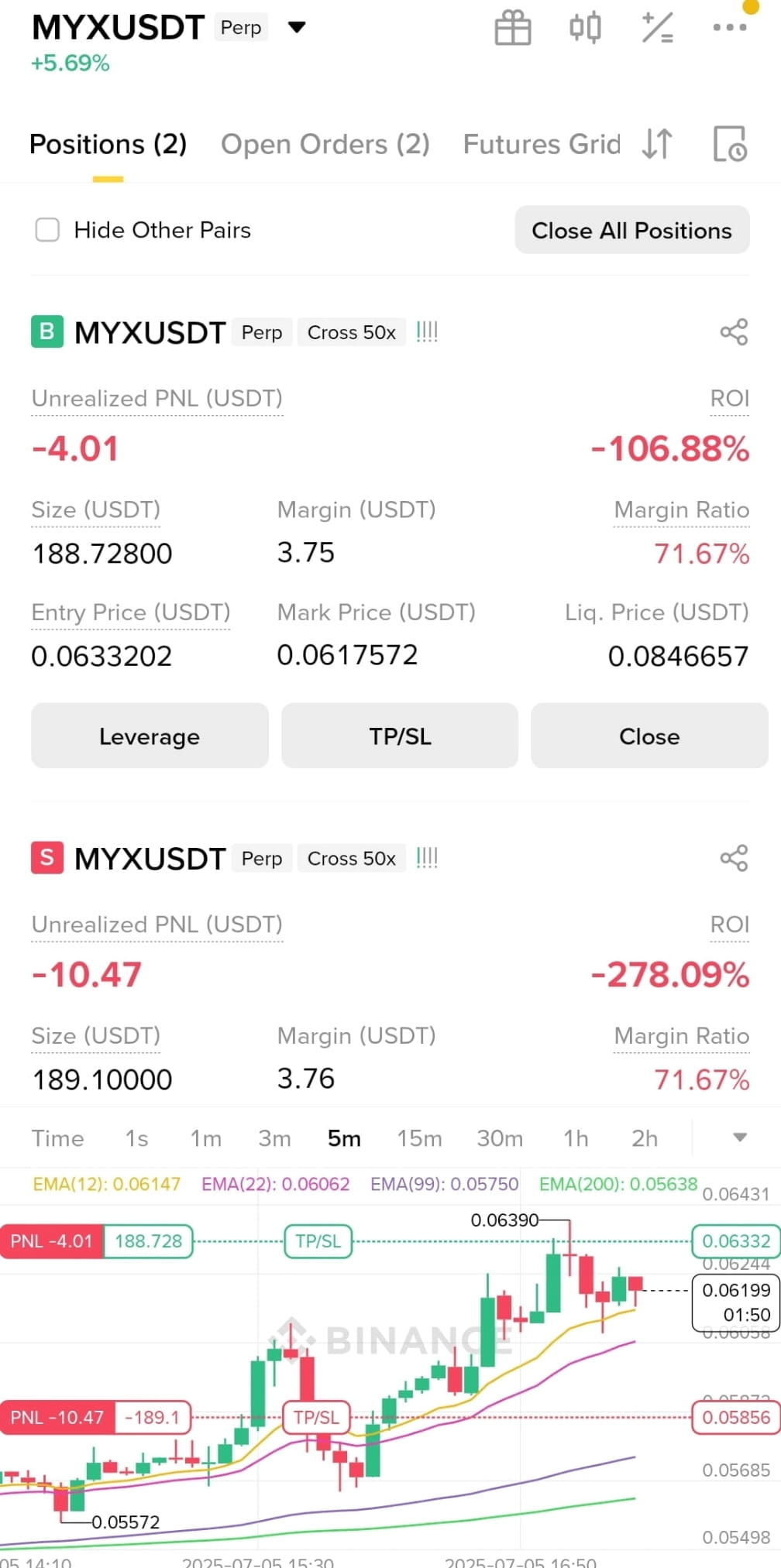The image size is (781, 1568).
Task: Close the long MYXUSDT position
Action: click(x=649, y=736)
